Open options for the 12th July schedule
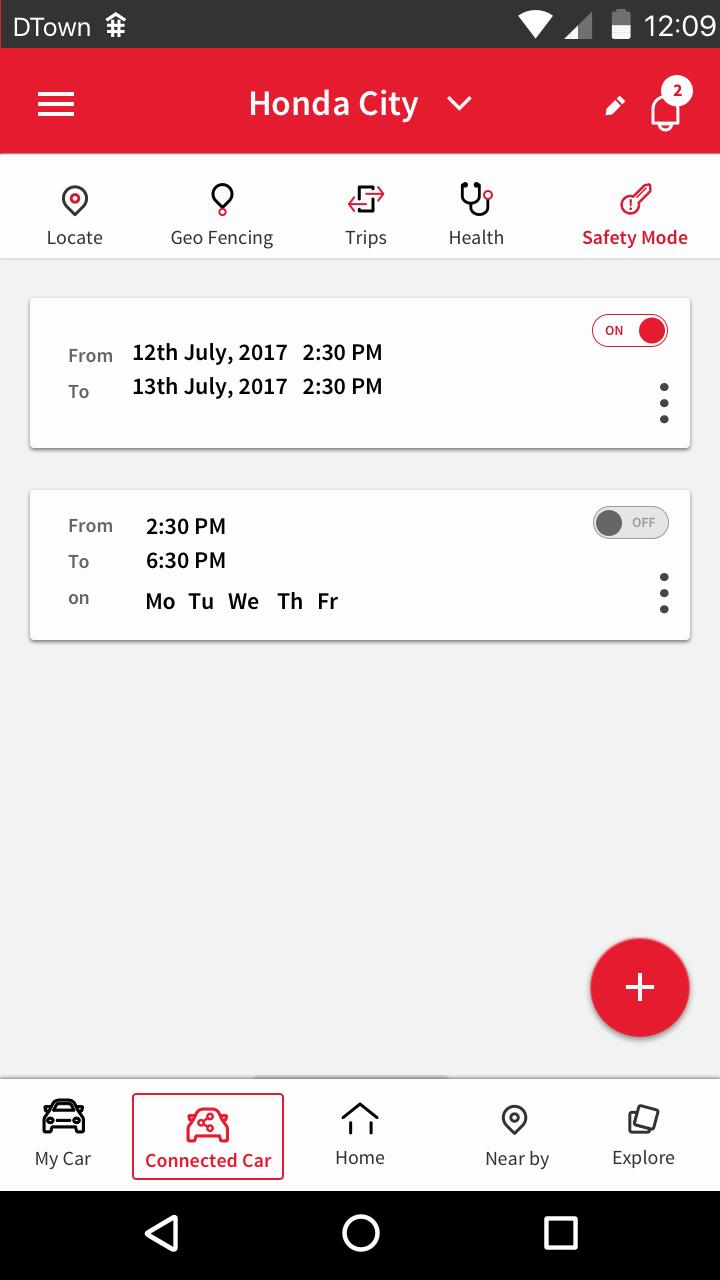The width and height of the screenshot is (720, 1280). pyautogui.click(x=664, y=403)
